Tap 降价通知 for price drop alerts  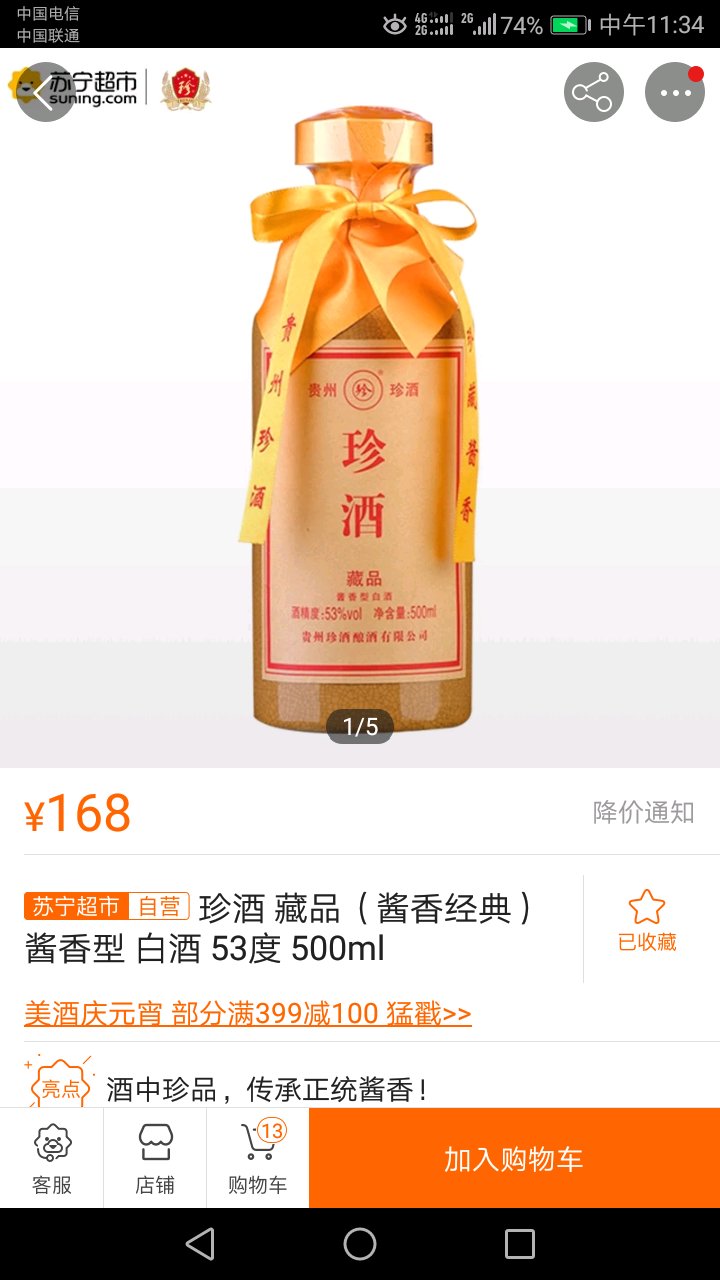(x=643, y=812)
